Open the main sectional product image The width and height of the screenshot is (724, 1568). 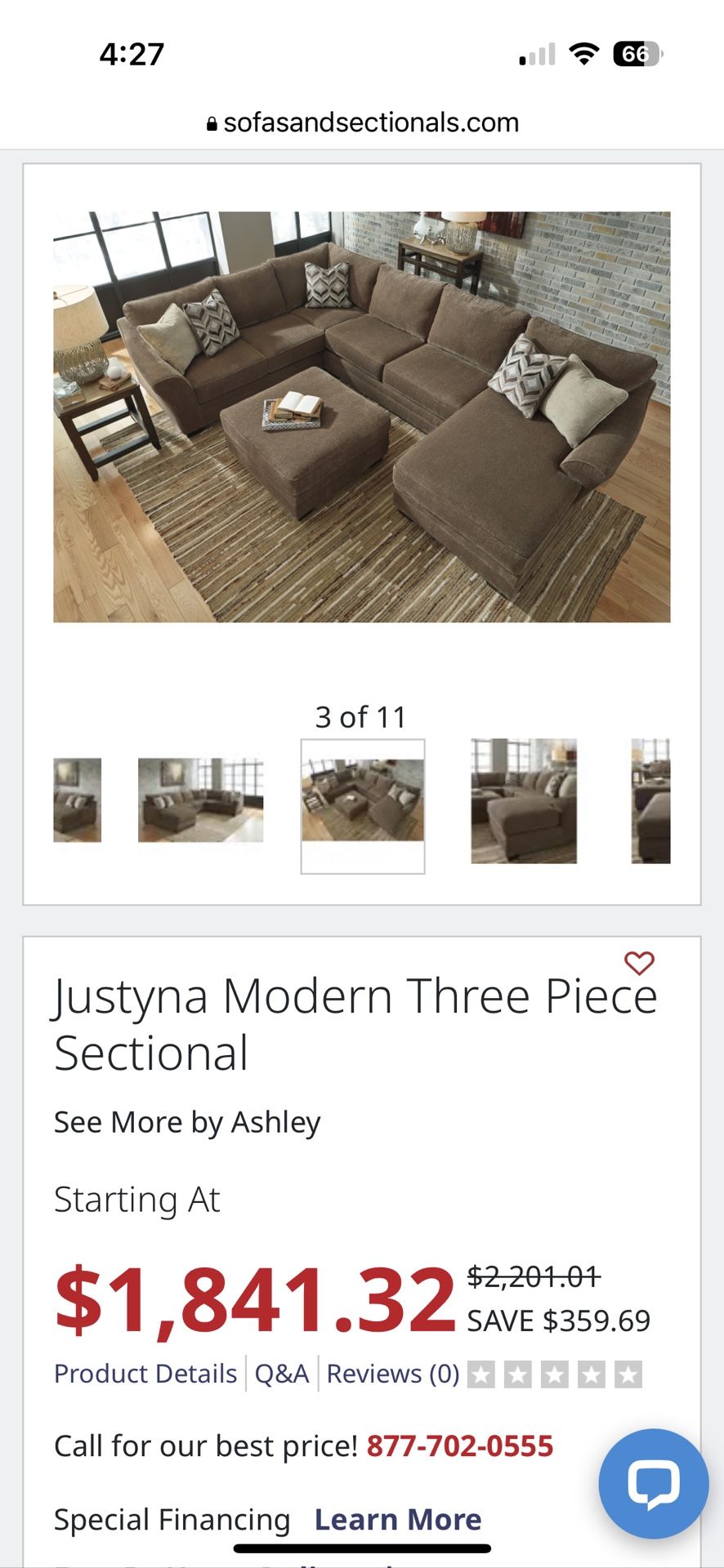pyautogui.click(x=362, y=417)
